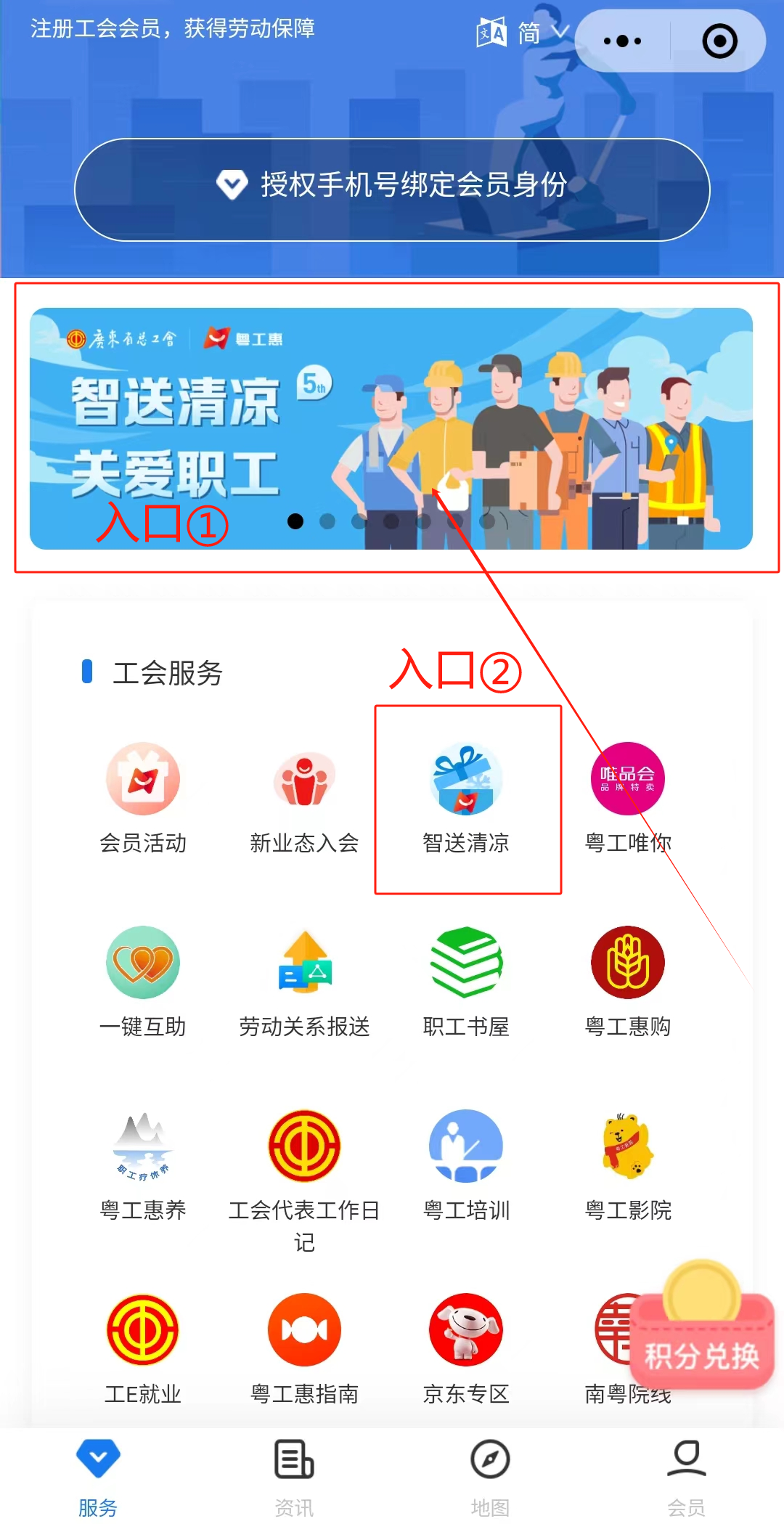This screenshot has height=1524, width=784.
Task: Close the mini program via the circle icon
Action: (x=719, y=41)
